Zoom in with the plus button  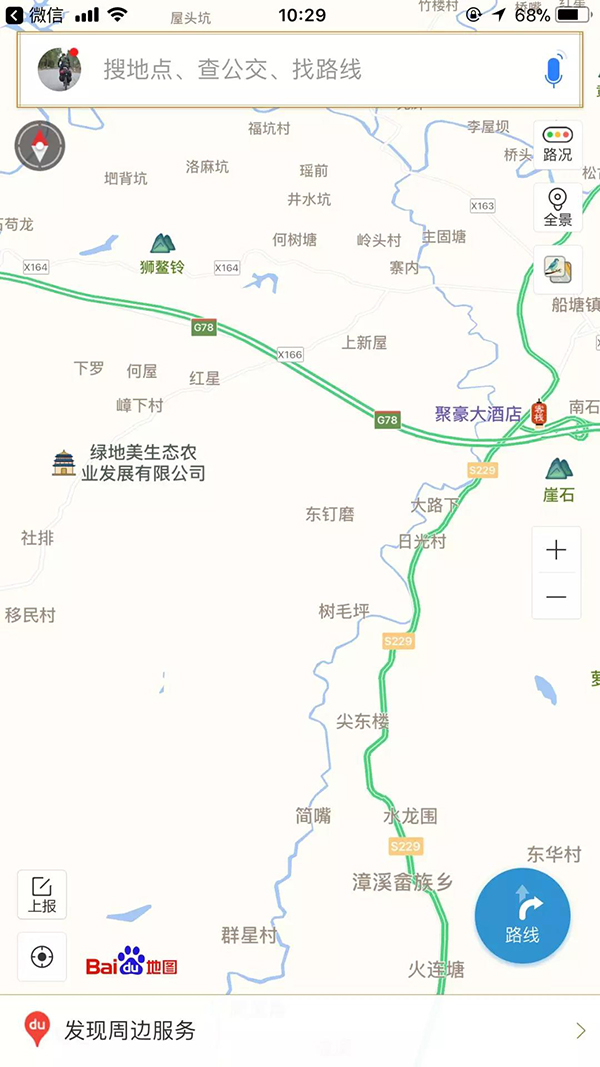click(556, 550)
